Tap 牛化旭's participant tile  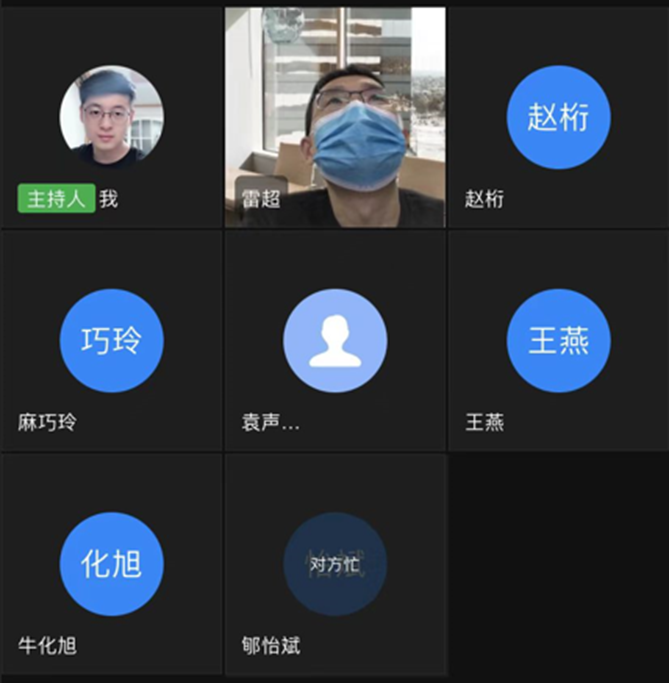point(111,565)
